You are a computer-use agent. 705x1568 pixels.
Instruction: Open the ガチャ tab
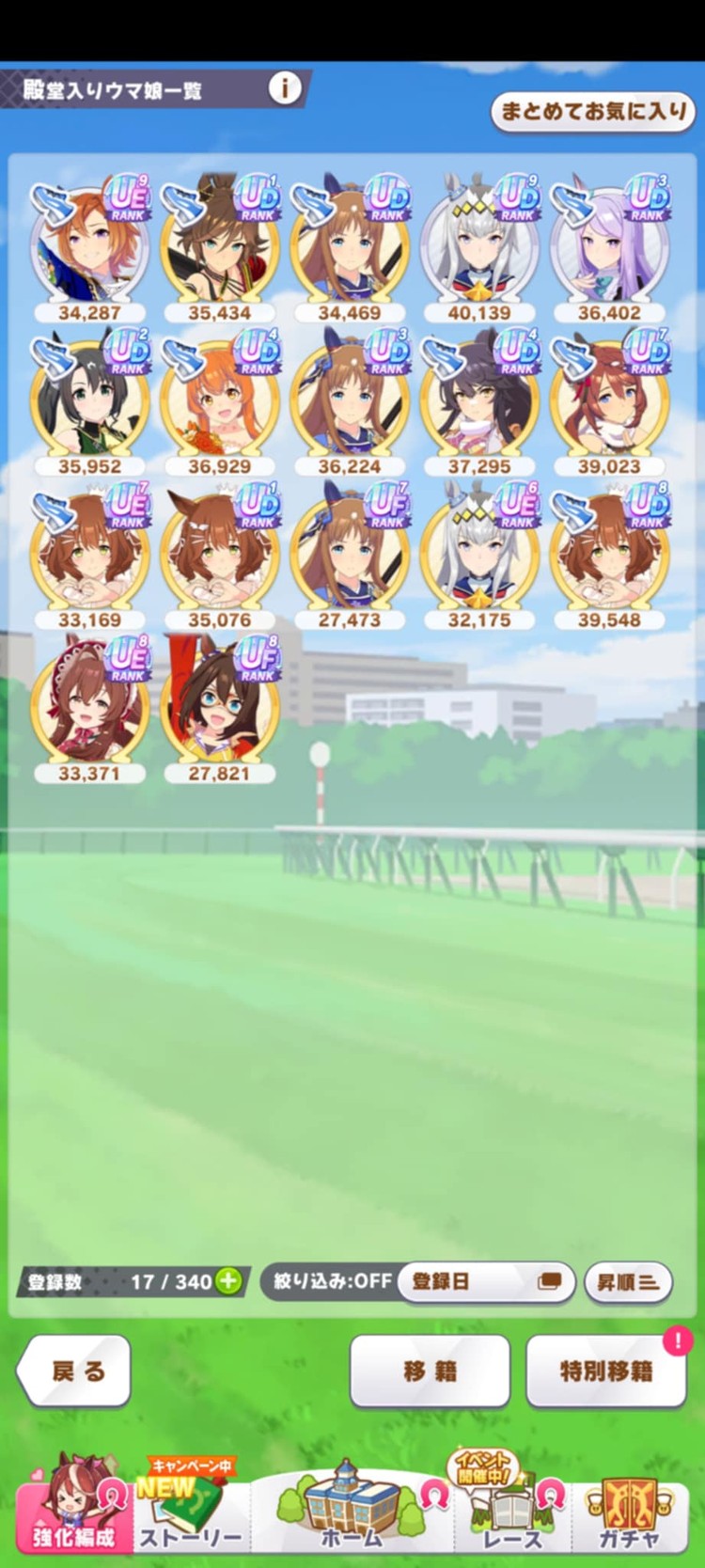pos(629,1510)
